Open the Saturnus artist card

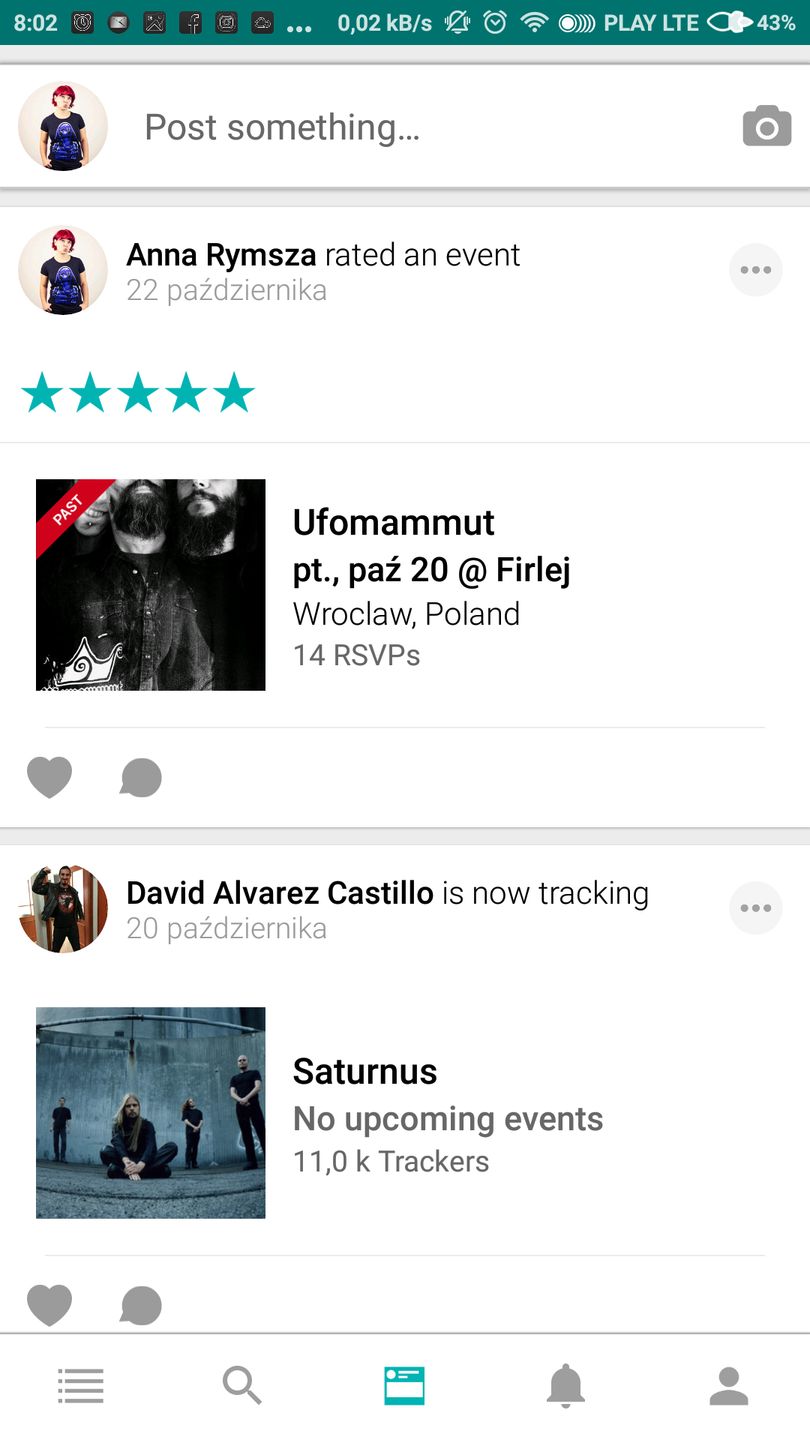pyautogui.click(x=400, y=1113)
